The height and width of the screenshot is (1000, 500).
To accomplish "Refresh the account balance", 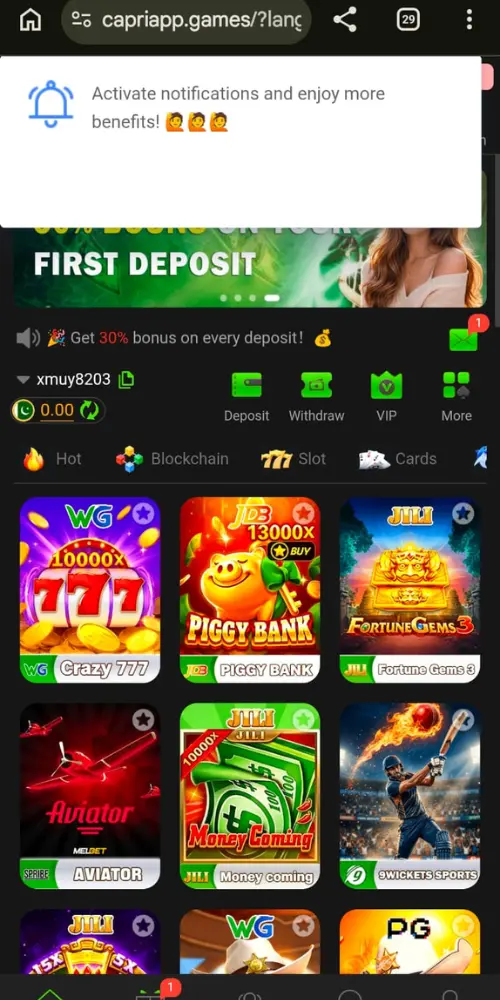I will (90, 411).
